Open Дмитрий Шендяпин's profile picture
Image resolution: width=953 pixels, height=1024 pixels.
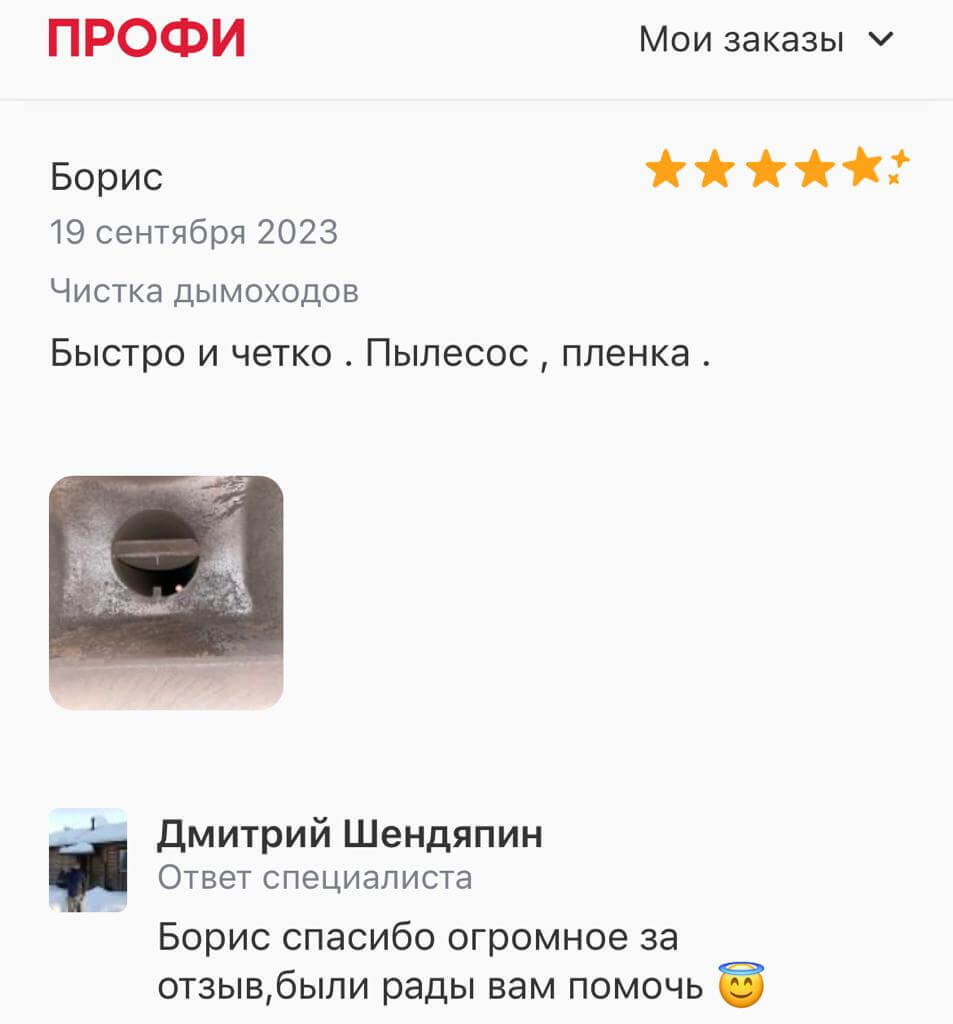point(88,860)
